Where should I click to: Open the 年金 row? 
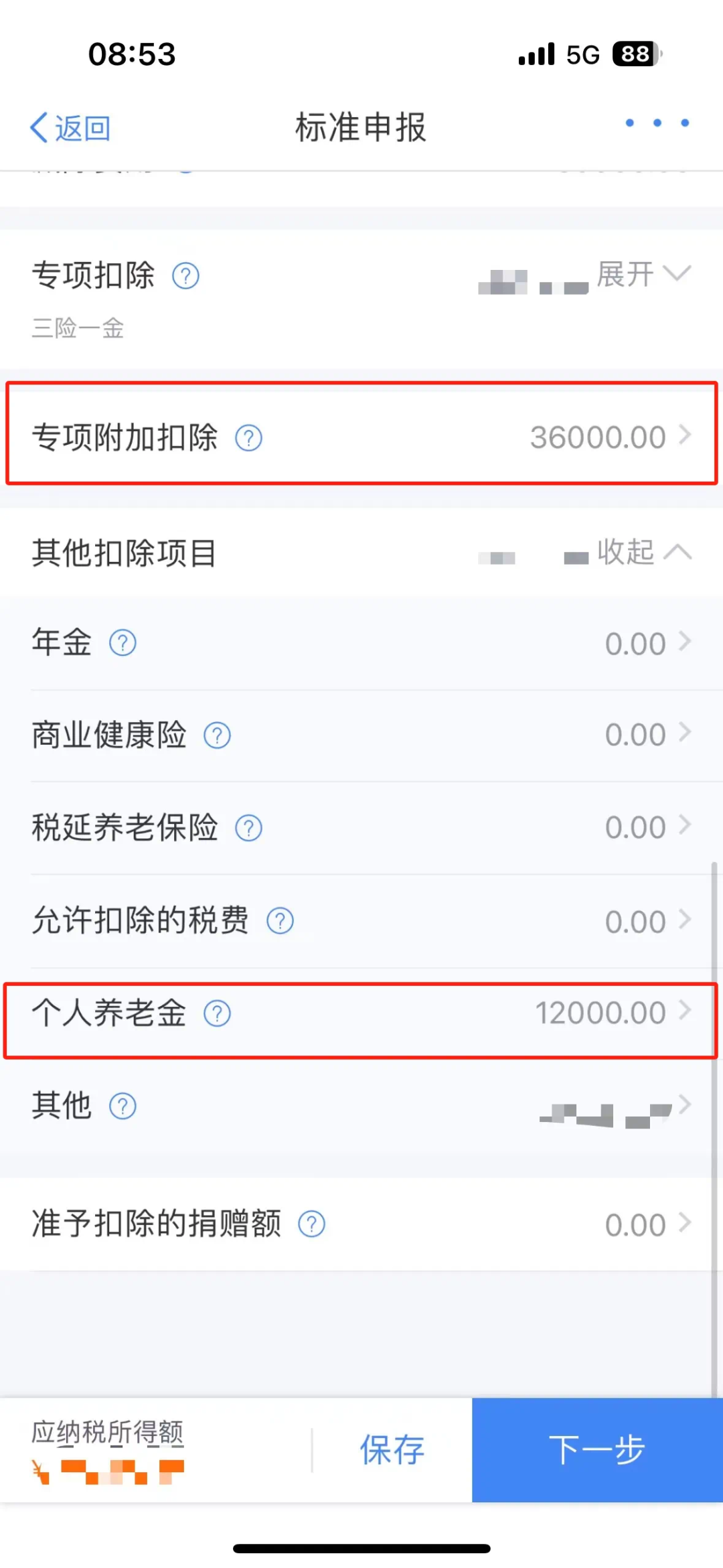(361, 643)
